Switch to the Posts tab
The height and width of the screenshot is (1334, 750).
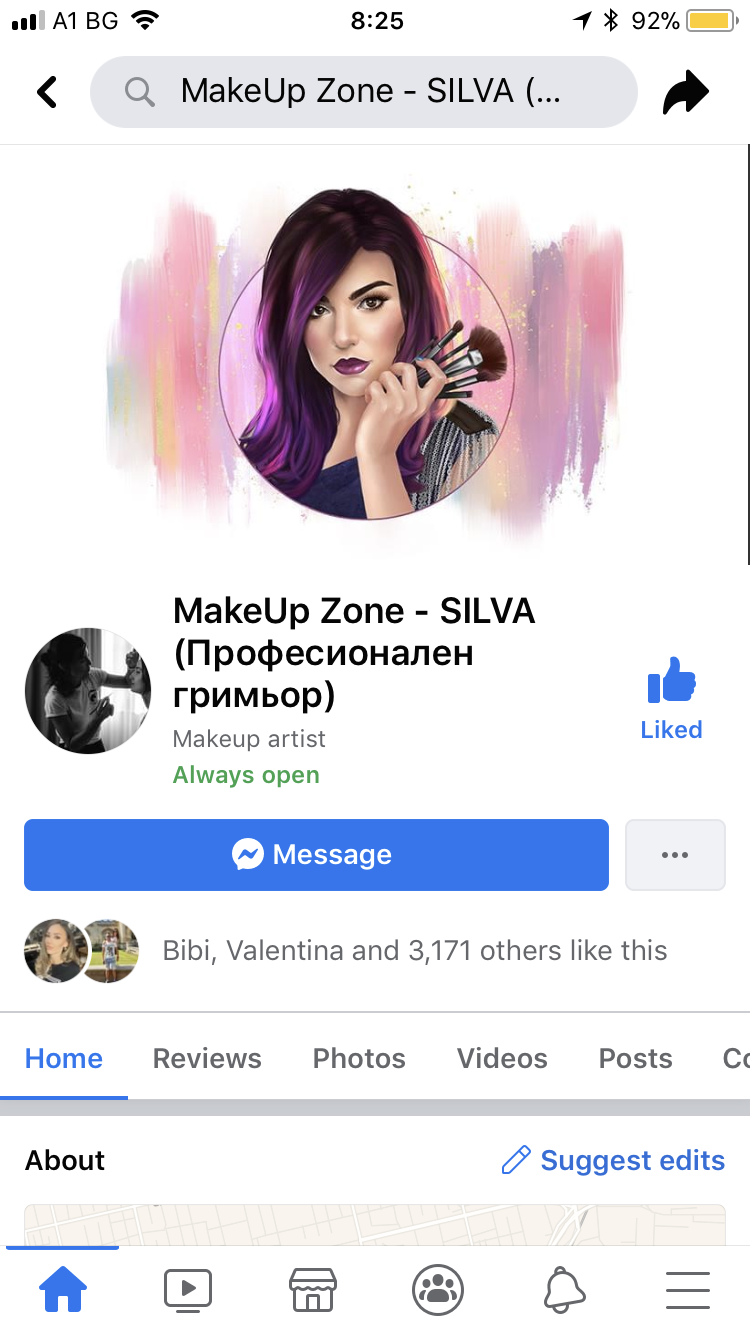pos(635,1058)
